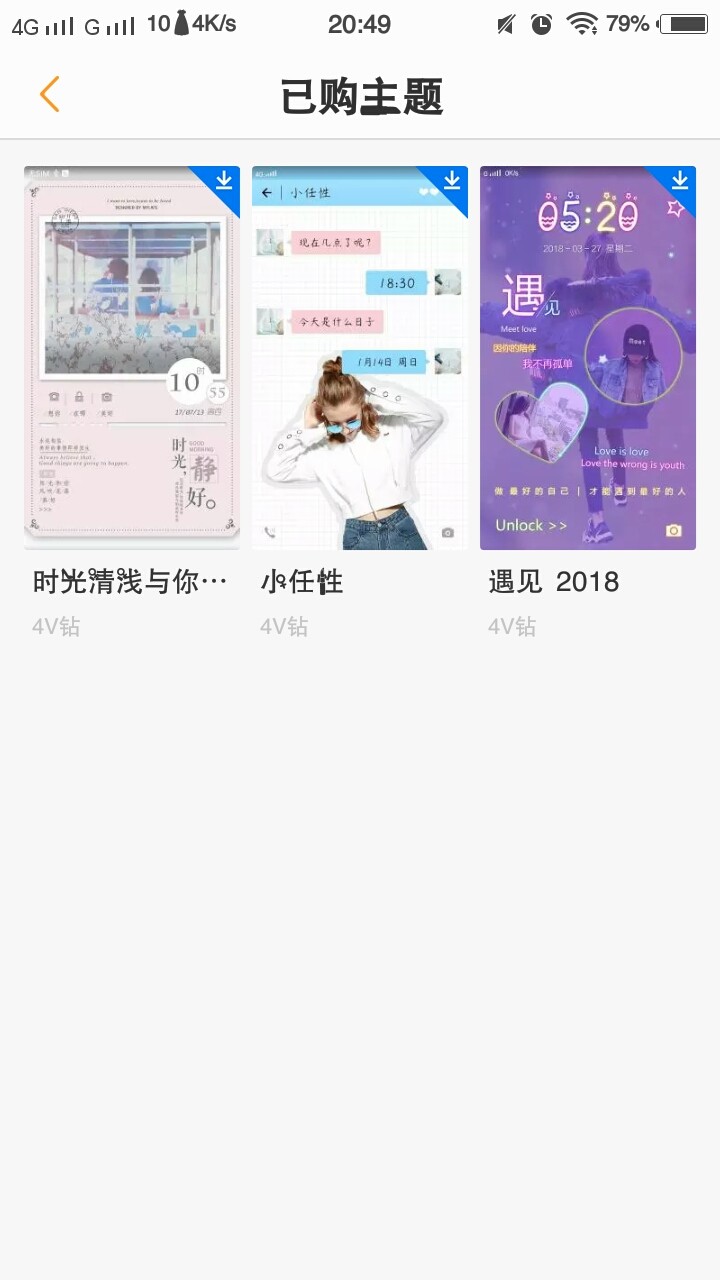Click the mute icon in the status bar
The image size is (720, 1280).
click(x=505, y=23)
